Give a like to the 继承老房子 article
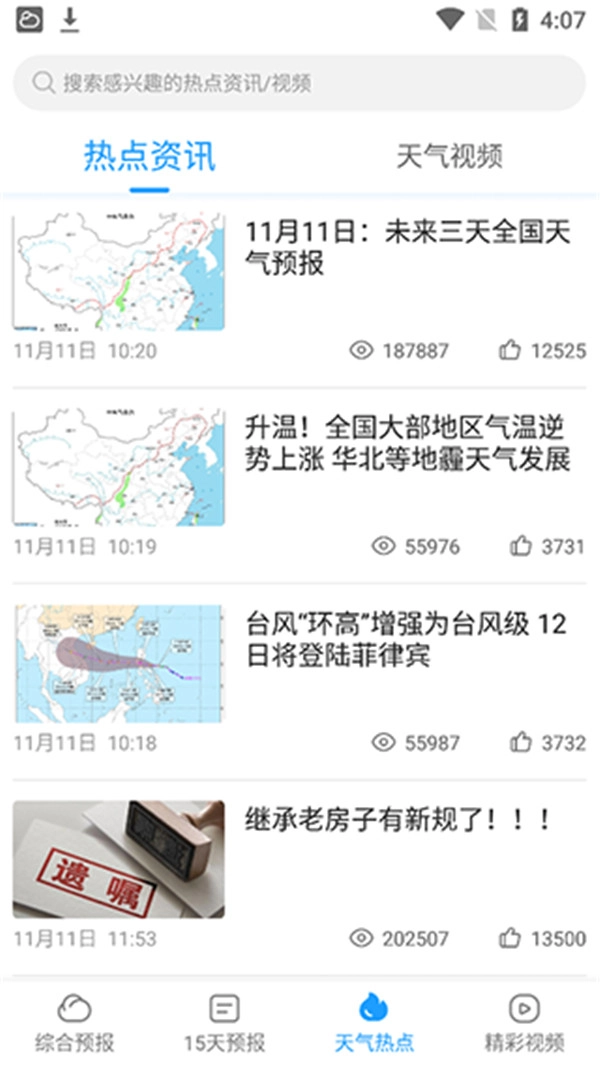 [510, 938]
